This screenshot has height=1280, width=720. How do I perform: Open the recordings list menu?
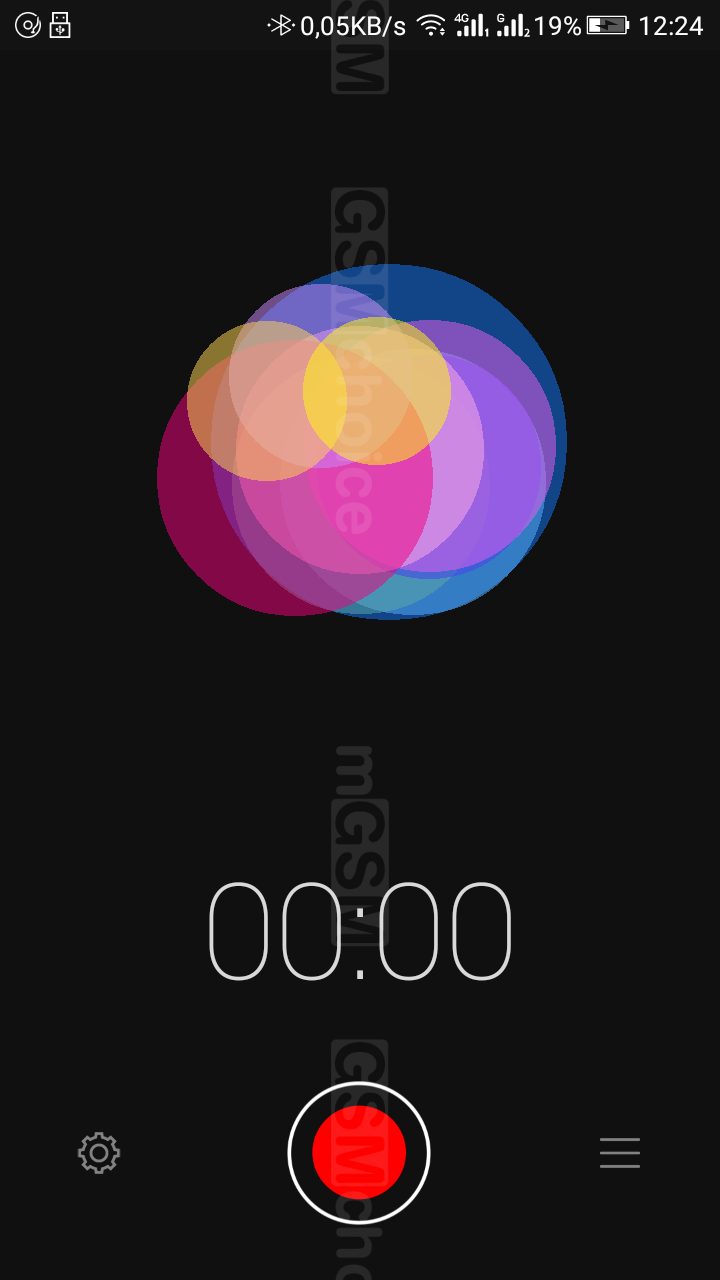pyautogui.click(x=620, y=1153)
